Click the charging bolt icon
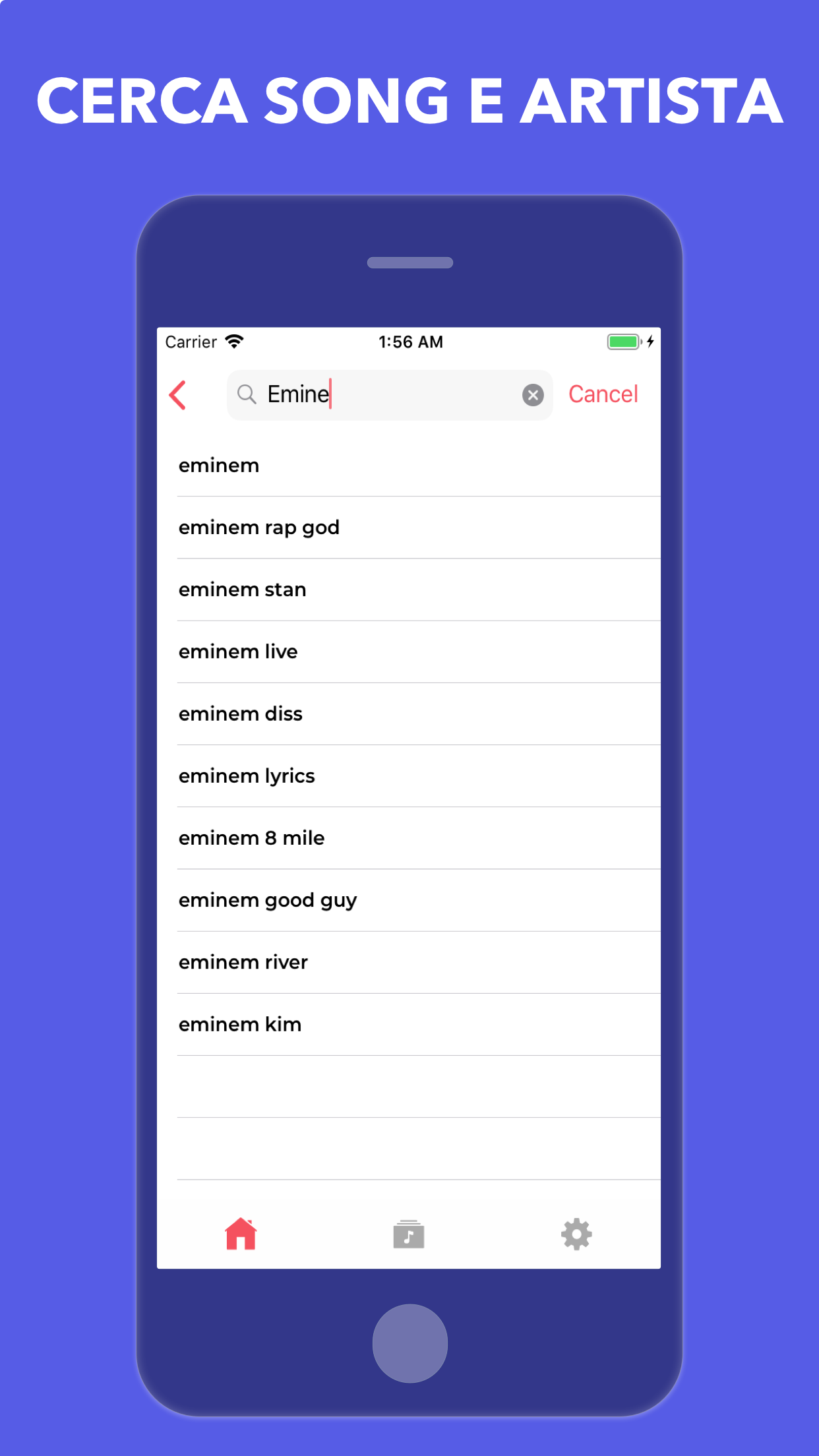The image size is (819, 1456). [650, 341]
